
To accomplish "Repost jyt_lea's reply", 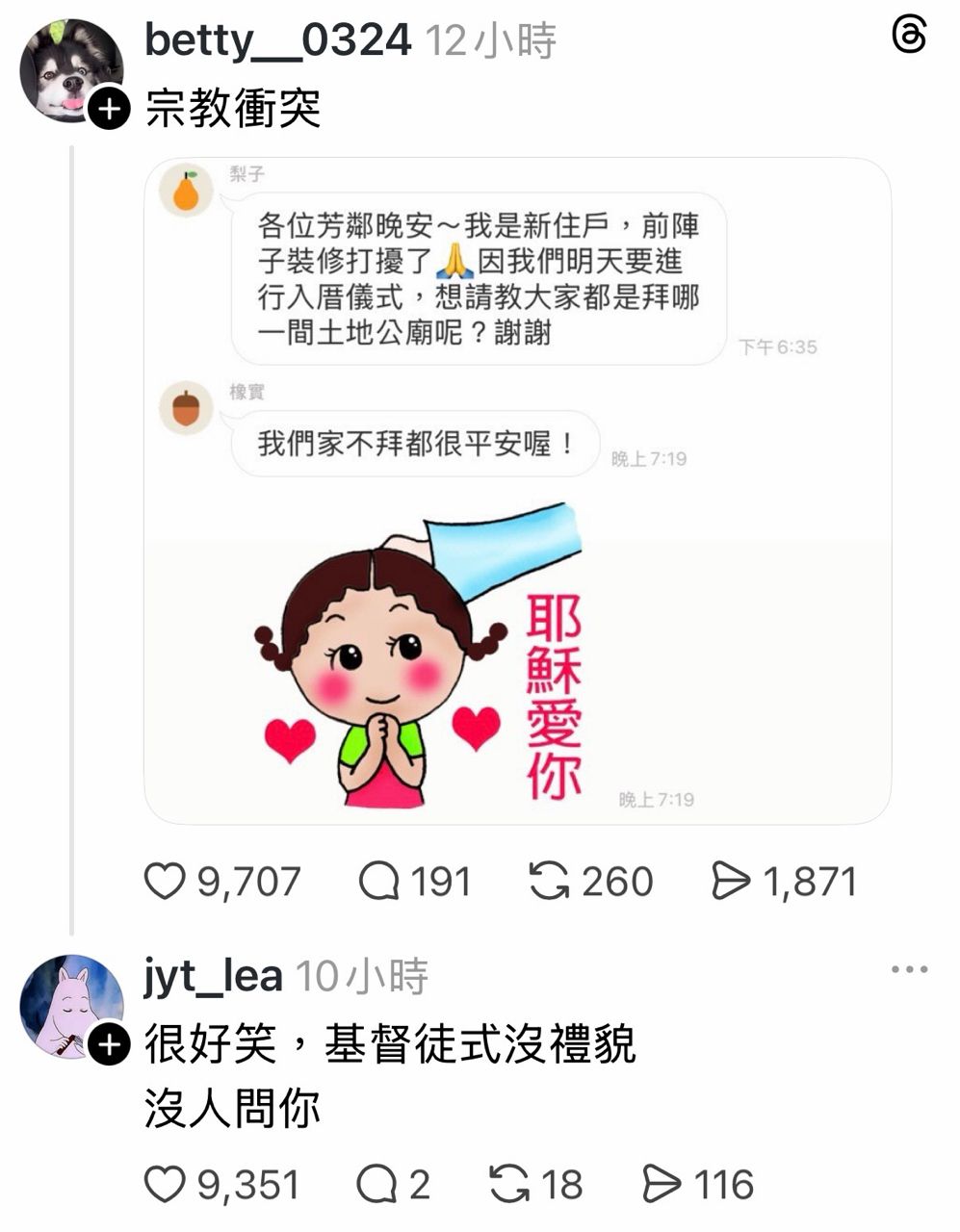I will tap(509, 1185).
